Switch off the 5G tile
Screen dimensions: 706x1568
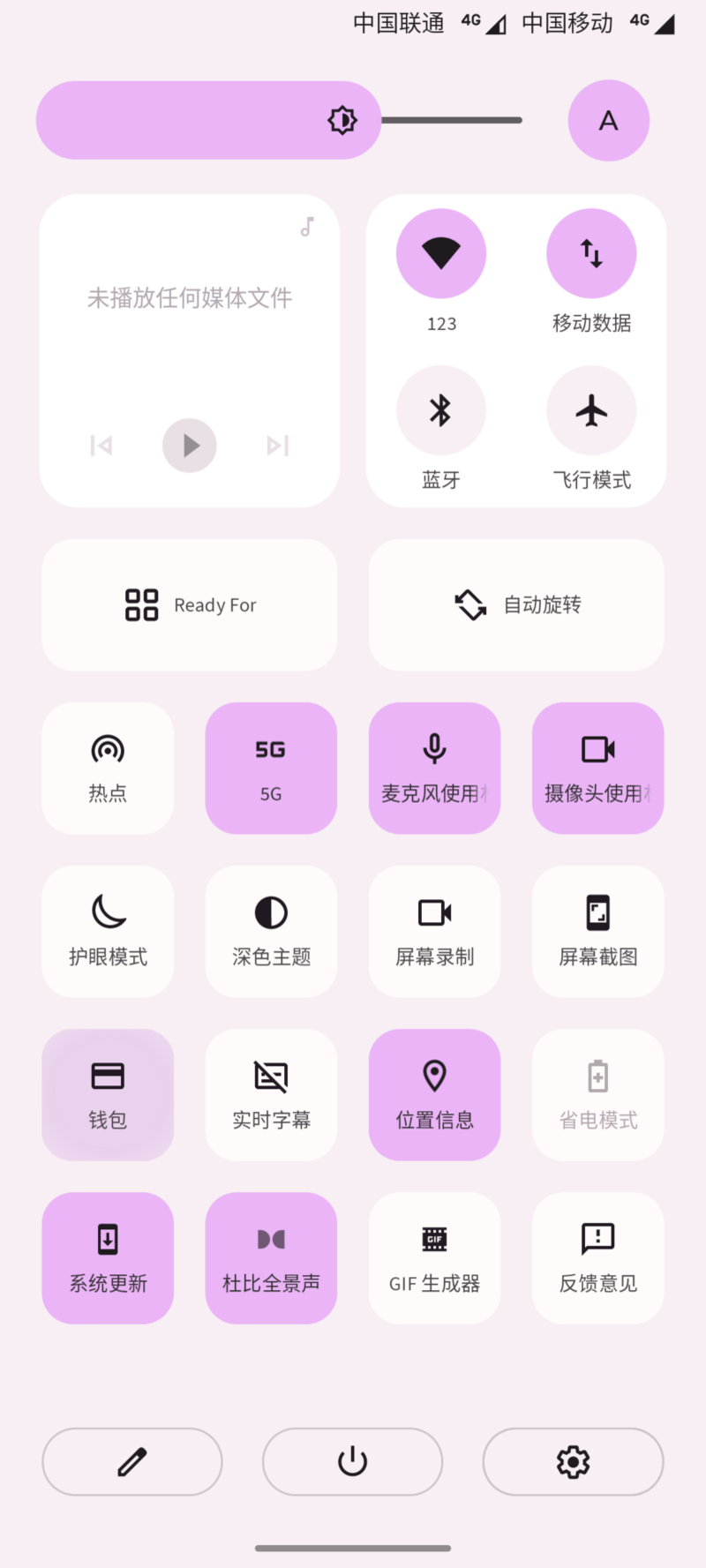point(271,769)
